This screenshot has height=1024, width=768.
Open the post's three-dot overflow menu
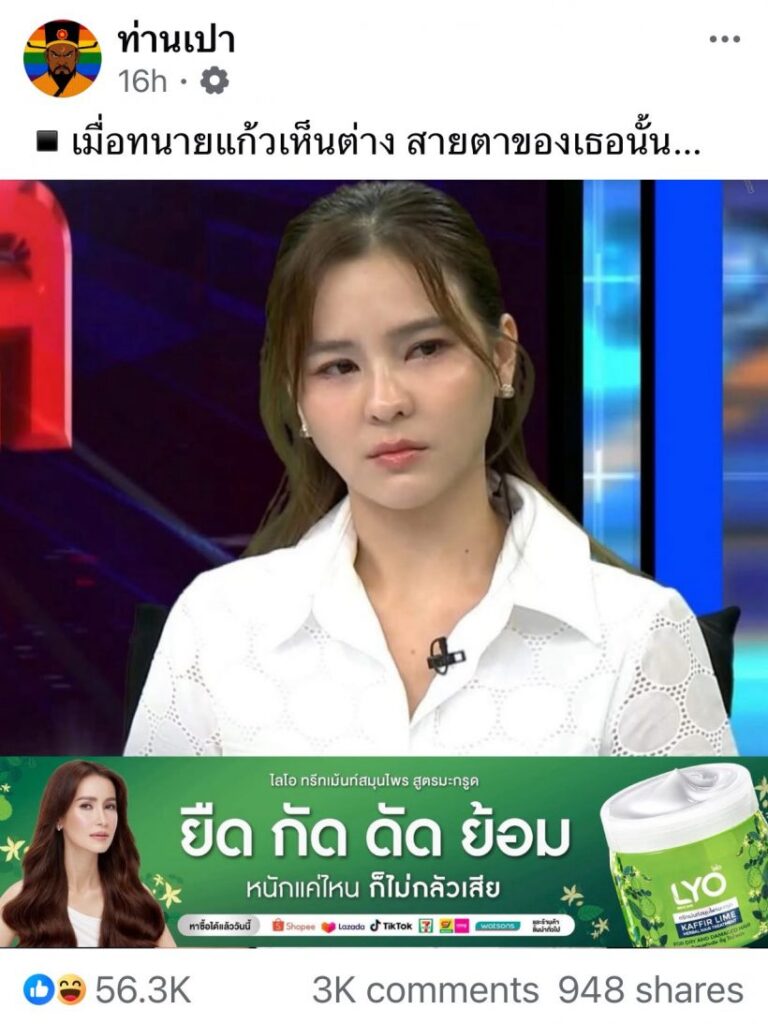click(x=724, y=39)
